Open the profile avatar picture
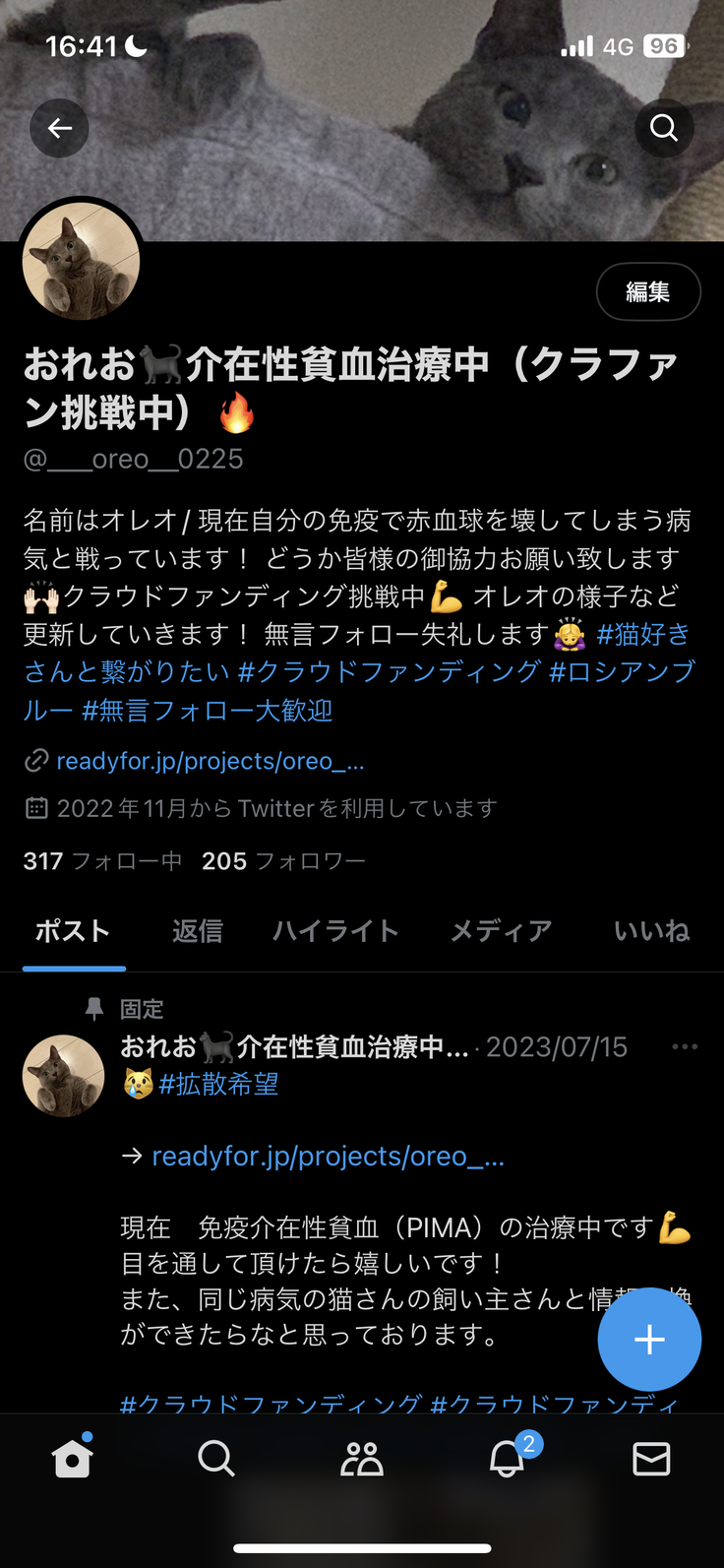This screenshot has height=1568, width=724. (81, 261)
